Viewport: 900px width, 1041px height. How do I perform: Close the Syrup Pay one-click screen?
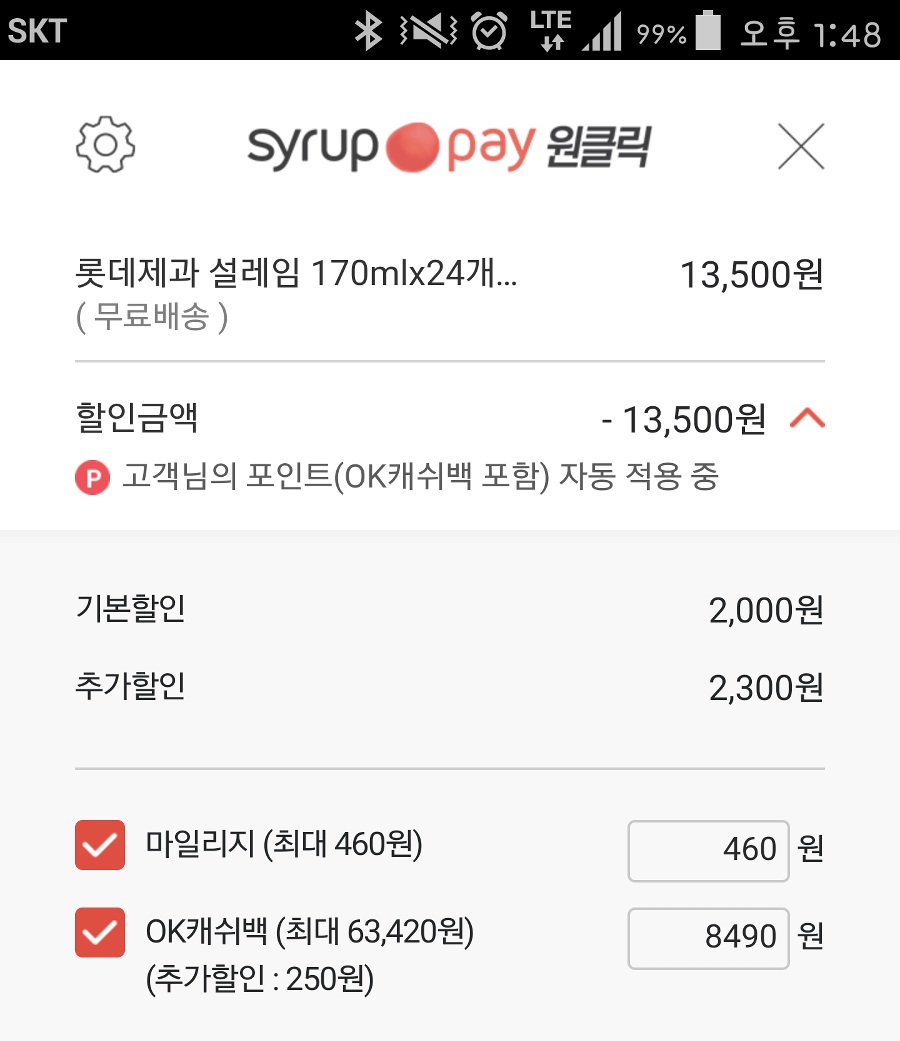coord(801,147)
